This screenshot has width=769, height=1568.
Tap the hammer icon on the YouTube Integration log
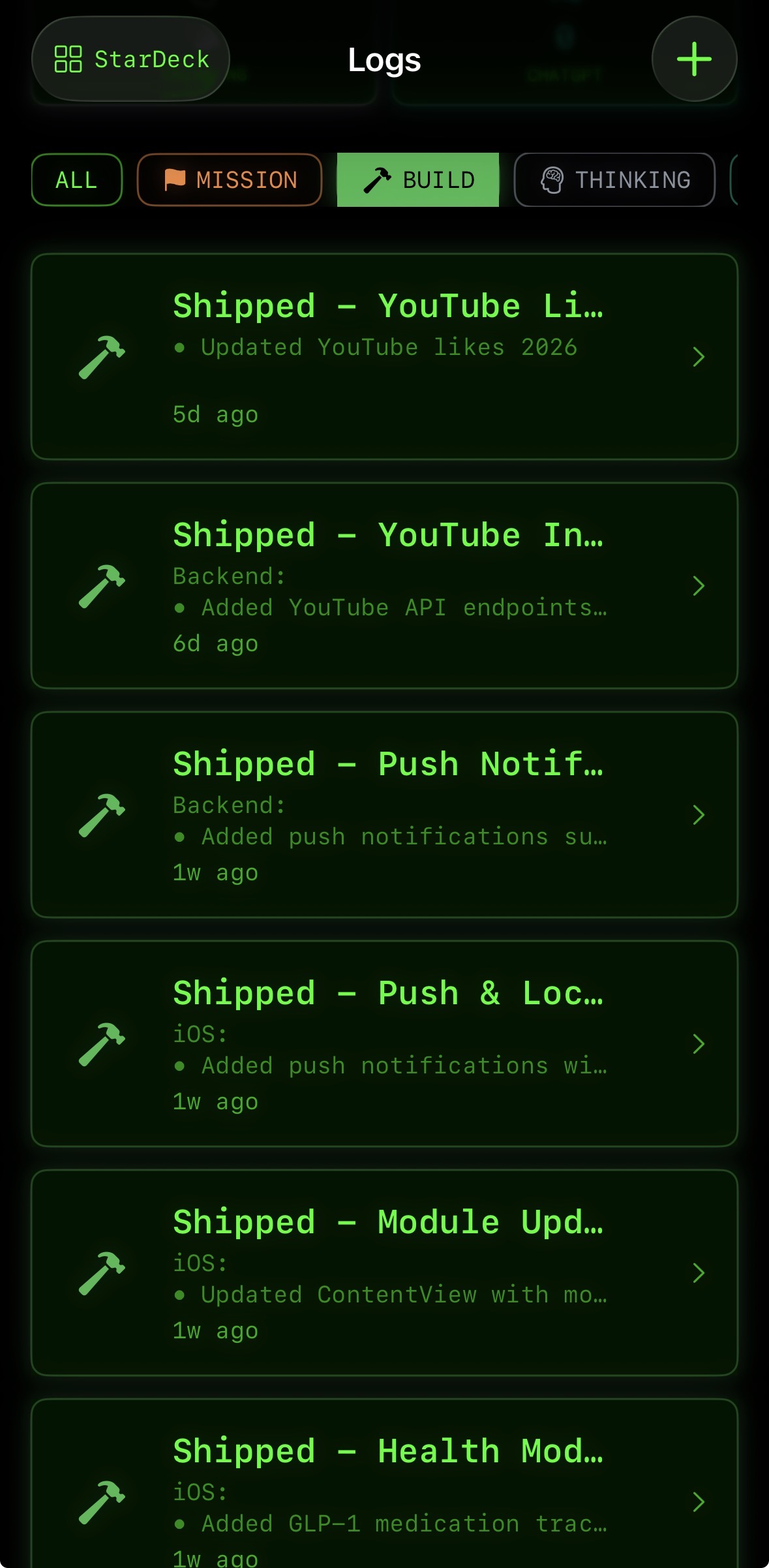pos(103,585)
